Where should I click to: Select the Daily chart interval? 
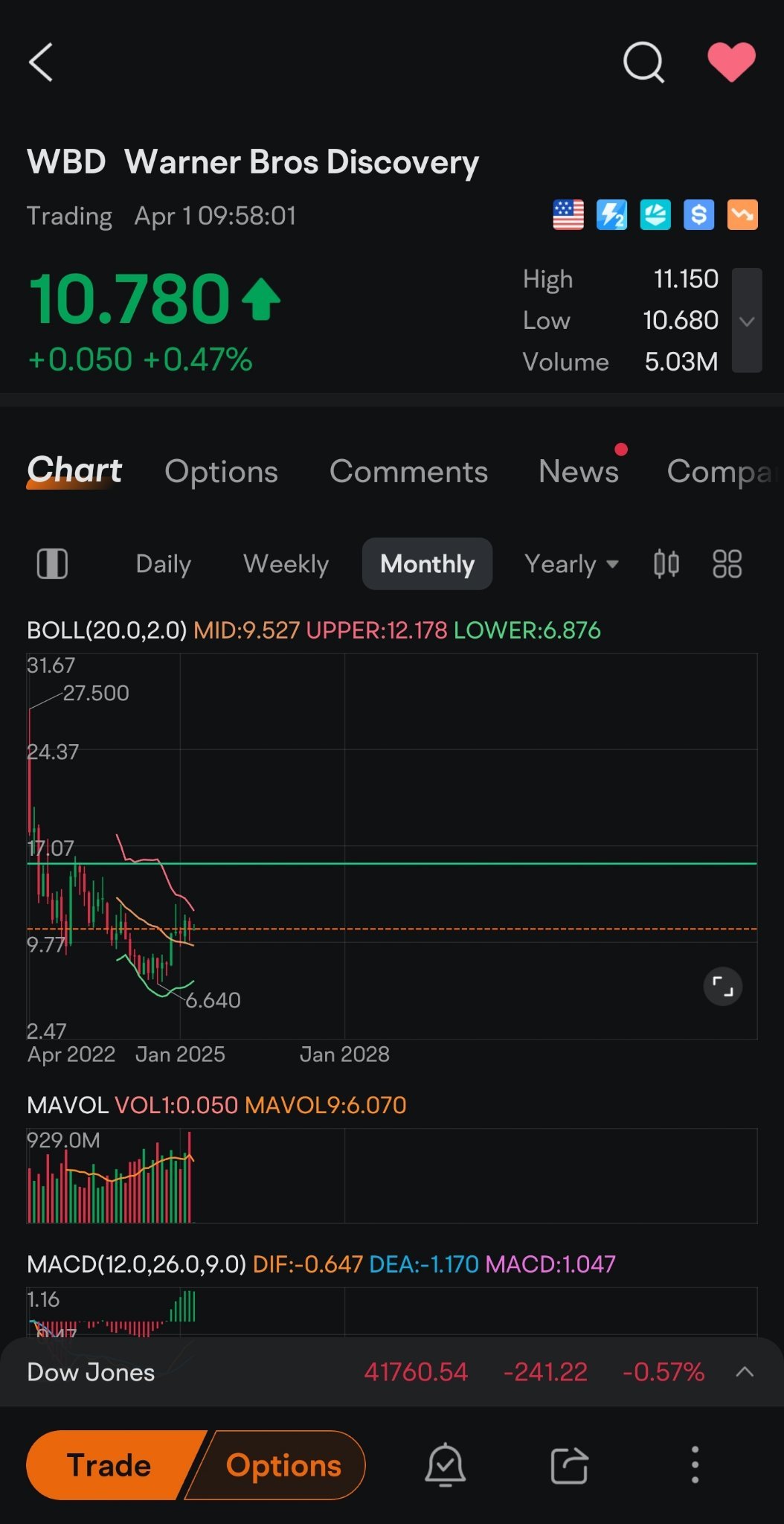[163, 564]
